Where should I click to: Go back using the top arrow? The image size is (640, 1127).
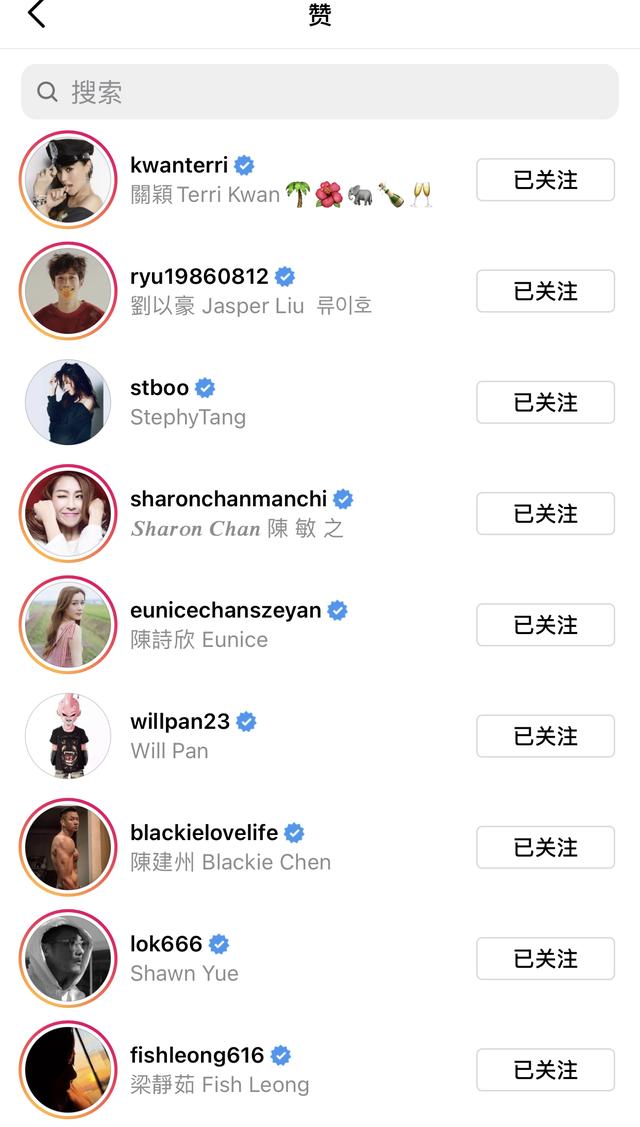pos(37,15)
